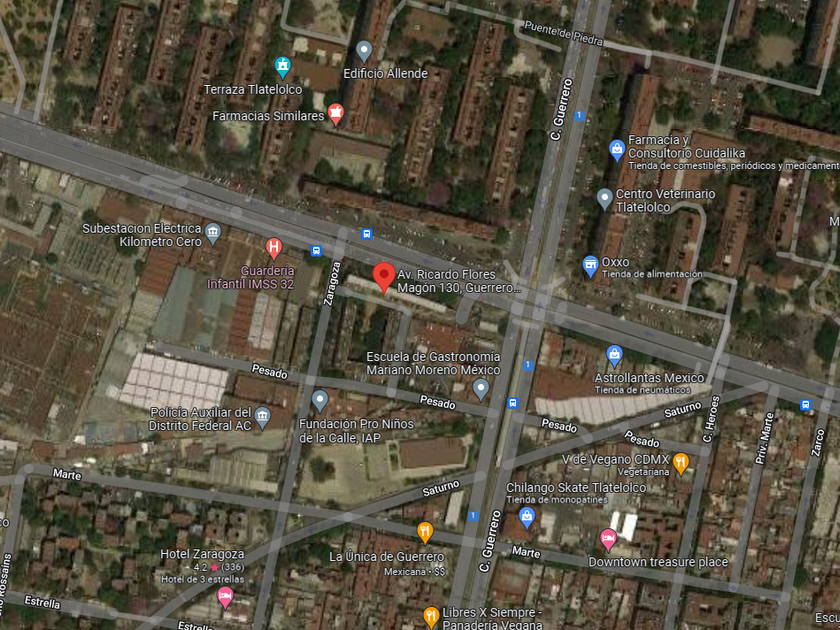Screen dimensions: 840x630
Task: Select Chilango Skate Tlatelolco shop marker
Action: (527, 518)
